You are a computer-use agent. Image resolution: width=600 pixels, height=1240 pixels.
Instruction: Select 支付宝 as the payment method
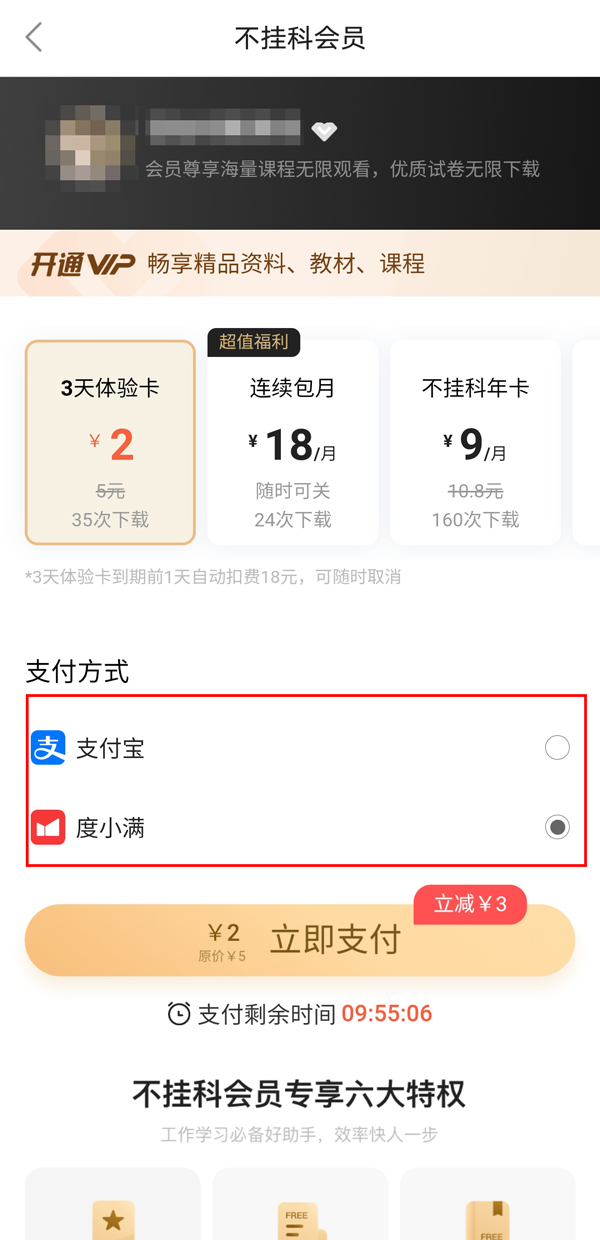(556, 748)
